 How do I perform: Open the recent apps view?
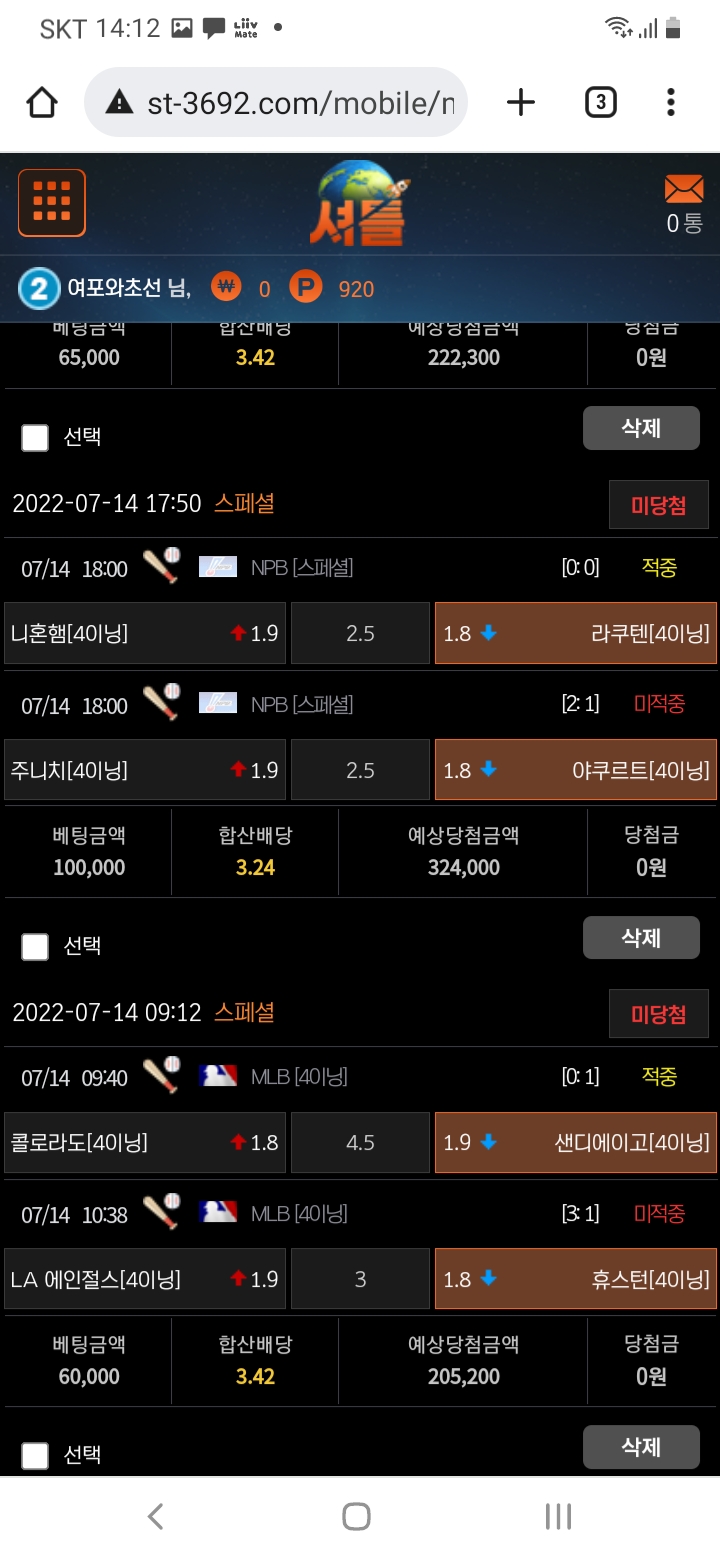pos(558,1516)
